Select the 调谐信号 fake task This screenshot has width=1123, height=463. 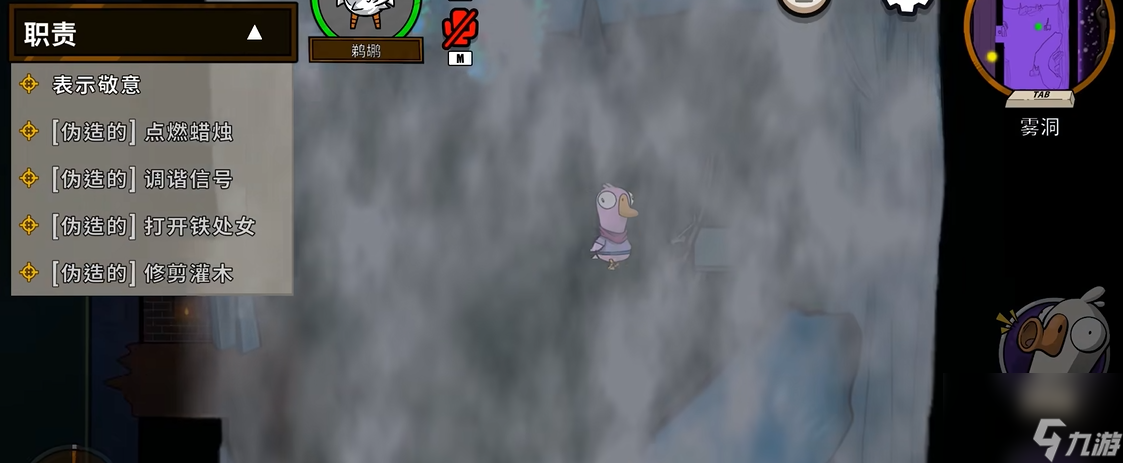tap(141, 180)
